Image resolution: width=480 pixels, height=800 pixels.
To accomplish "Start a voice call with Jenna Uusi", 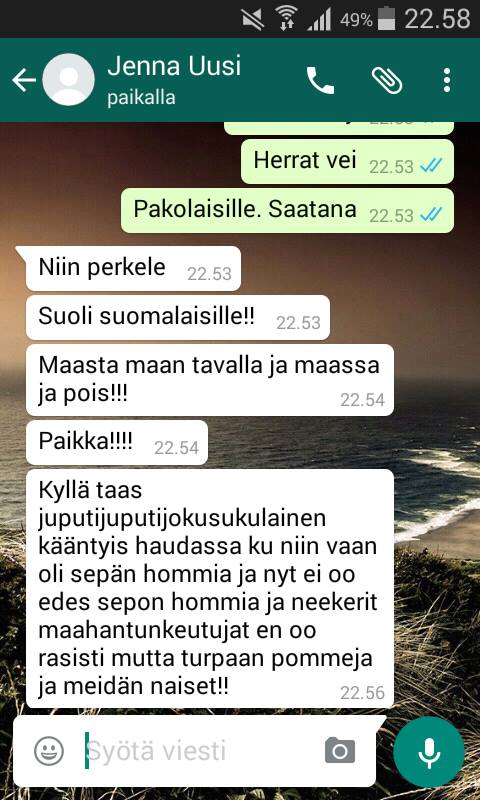I will tap(320, 80).
